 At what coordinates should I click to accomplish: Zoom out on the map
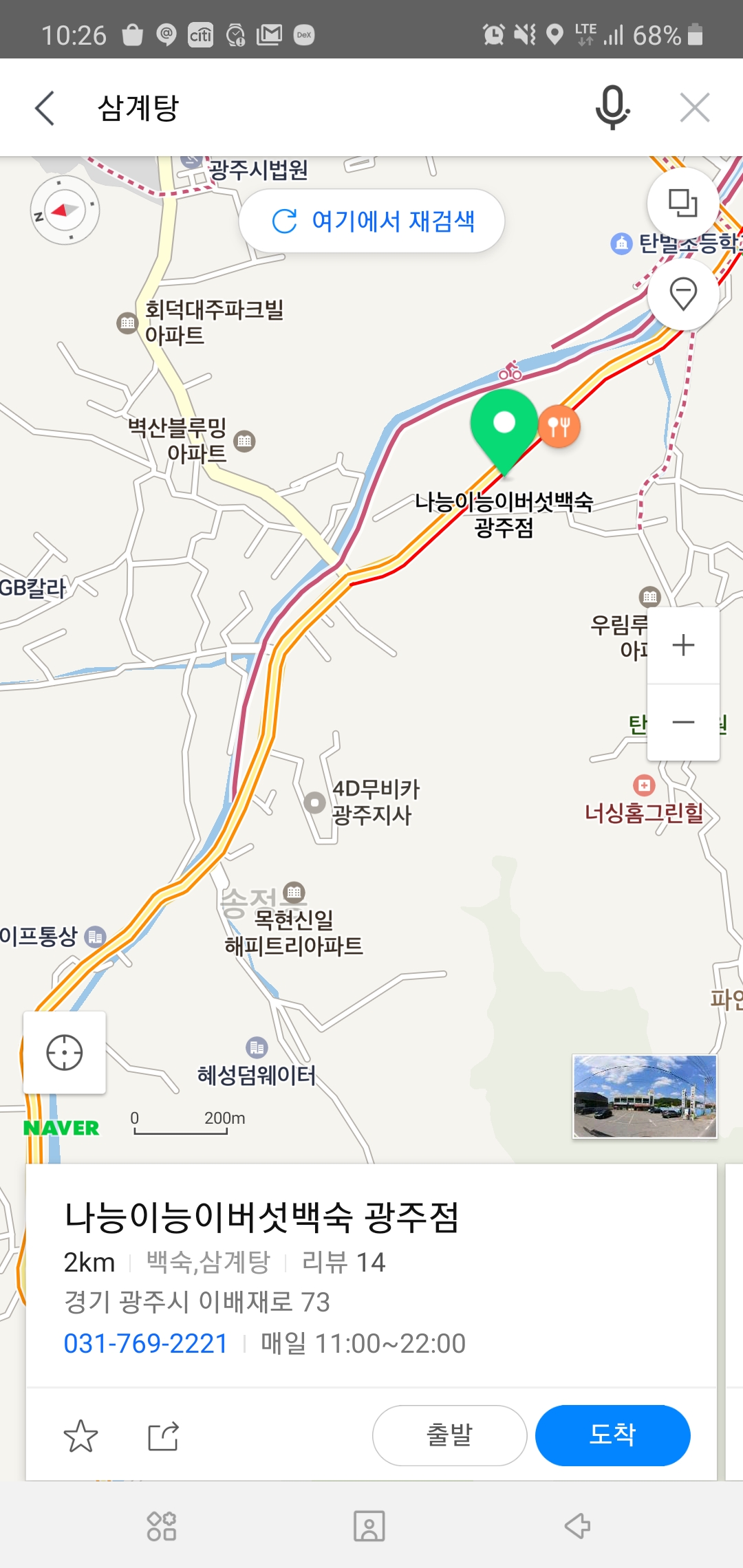click(x=683, y=722)
